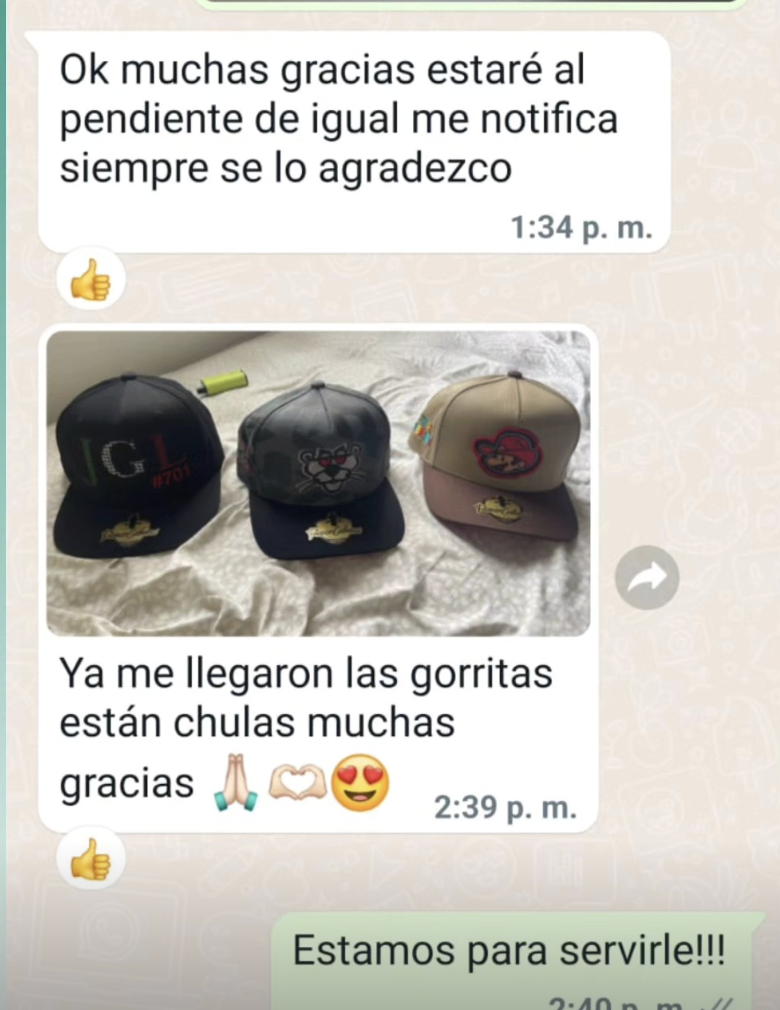
Task: Forward the caps photo with the arrow icon
Action: tap(646, 577)
